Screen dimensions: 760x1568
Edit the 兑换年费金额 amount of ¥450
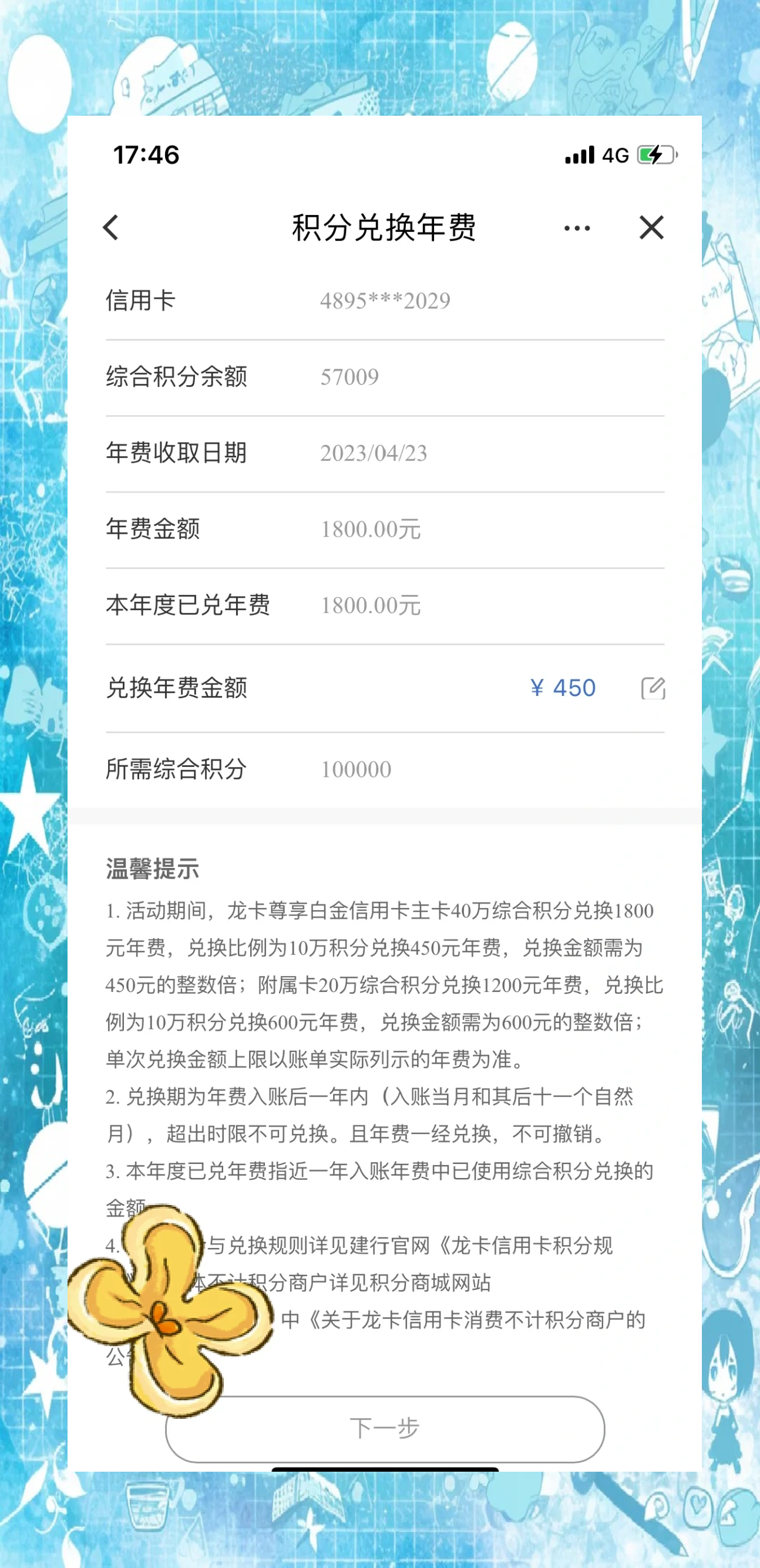653,688
